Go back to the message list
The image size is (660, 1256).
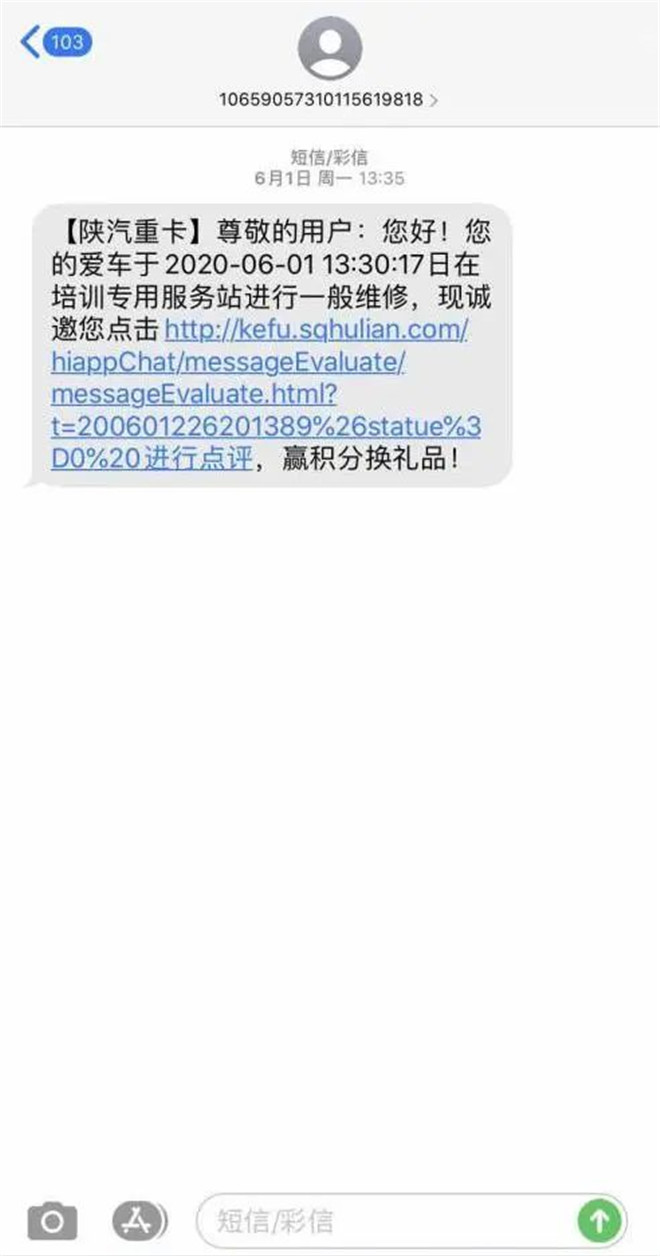coord(57,42)
